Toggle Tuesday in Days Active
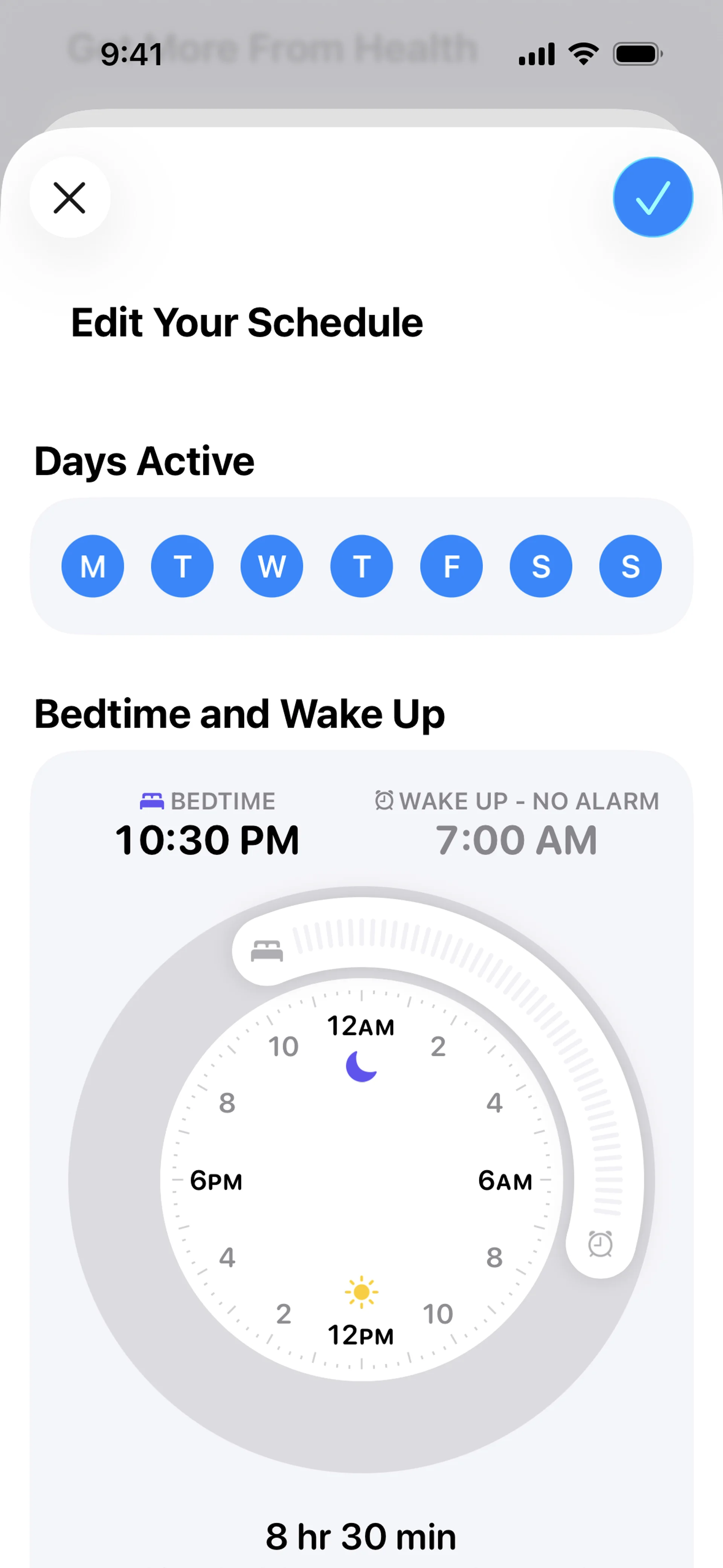Viewport: 723px width, 1568px height. pos(182,566)
